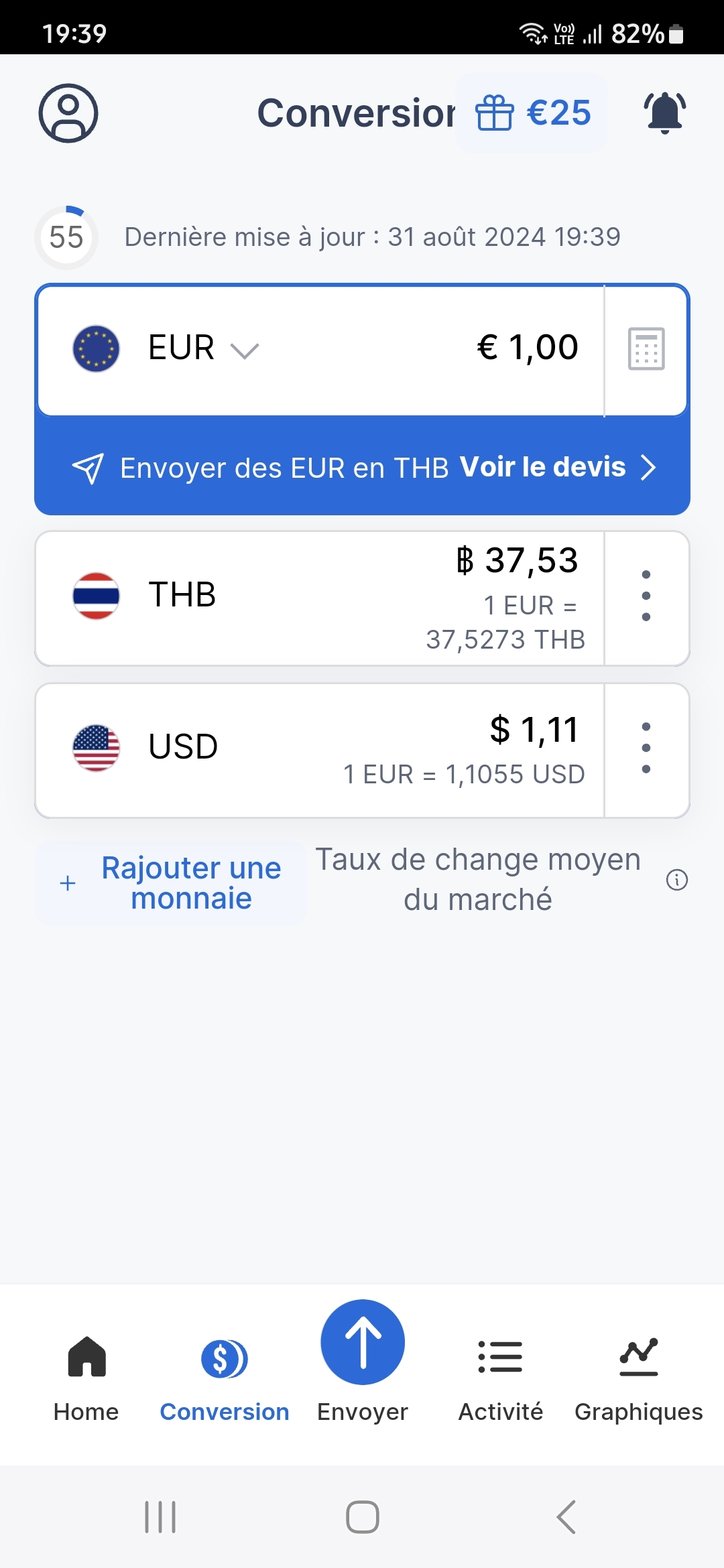Screen dimensions: 724x1568
Task: Open the profile account icon
Action: (68, 113)
